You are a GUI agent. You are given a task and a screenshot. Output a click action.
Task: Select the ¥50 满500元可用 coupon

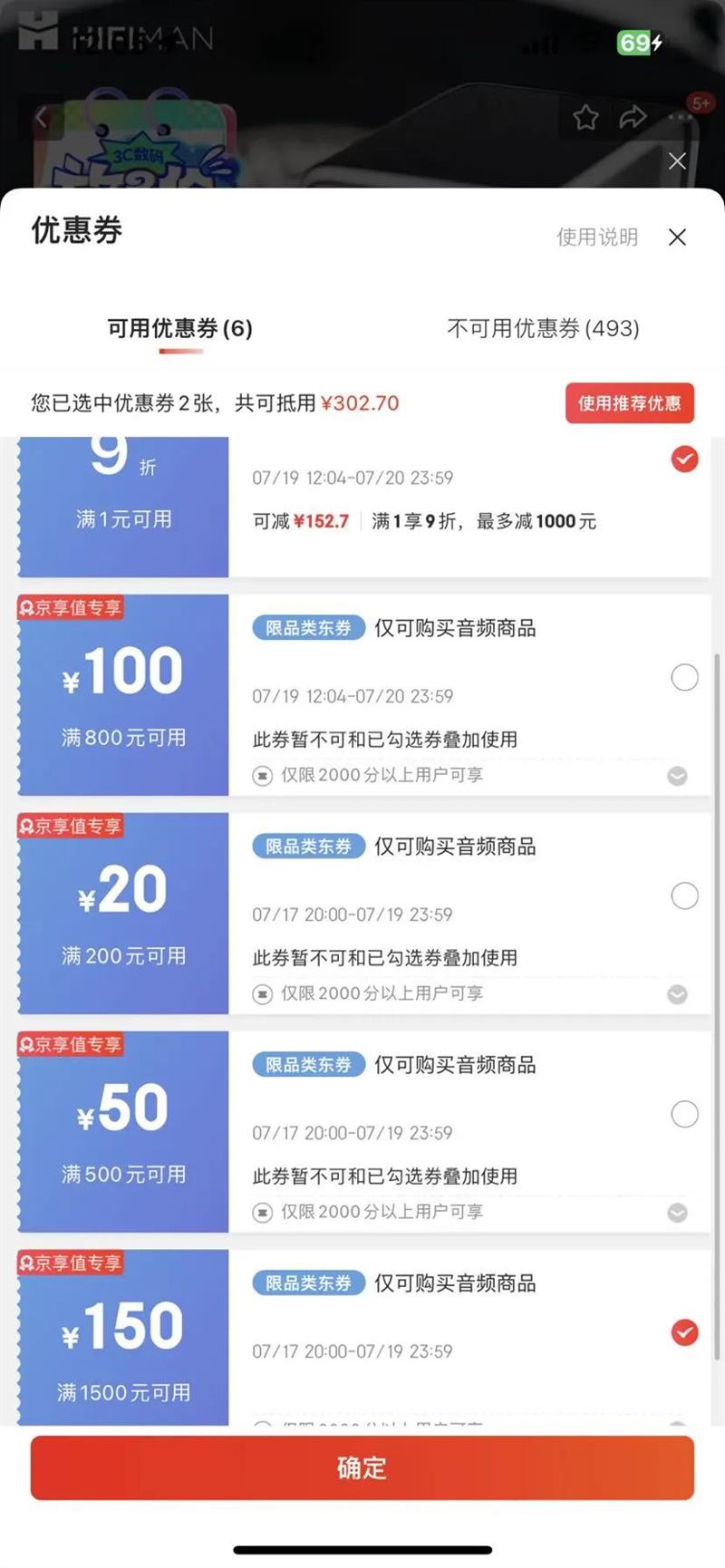point(684,1114)
